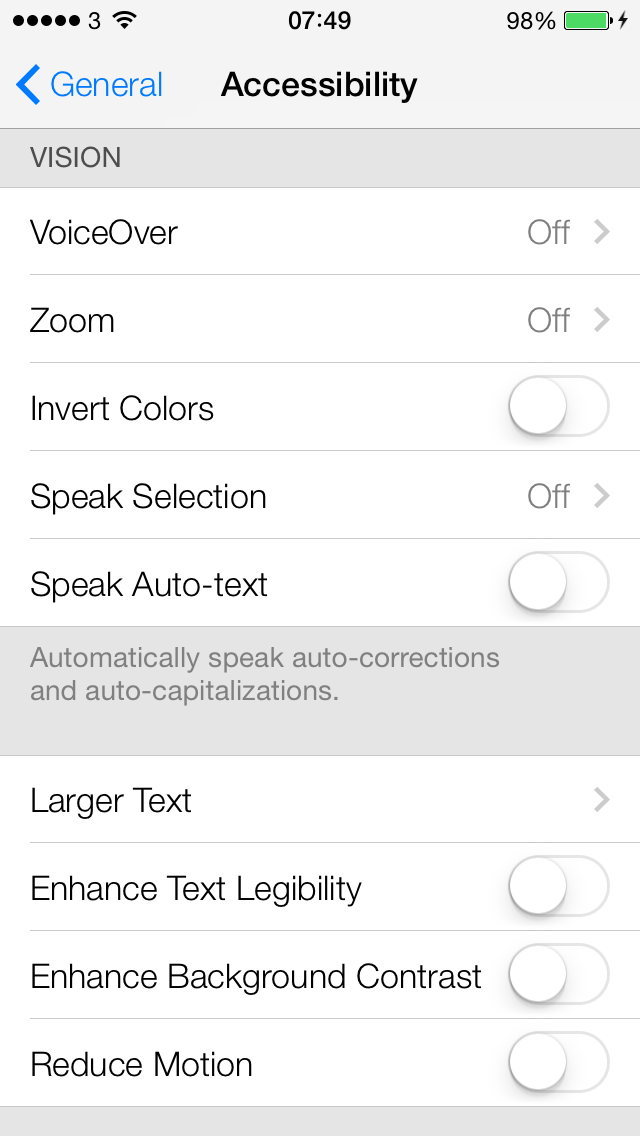Open the Zoom settings row
The height and width of the screenshot is (1136, 640).
320,320
